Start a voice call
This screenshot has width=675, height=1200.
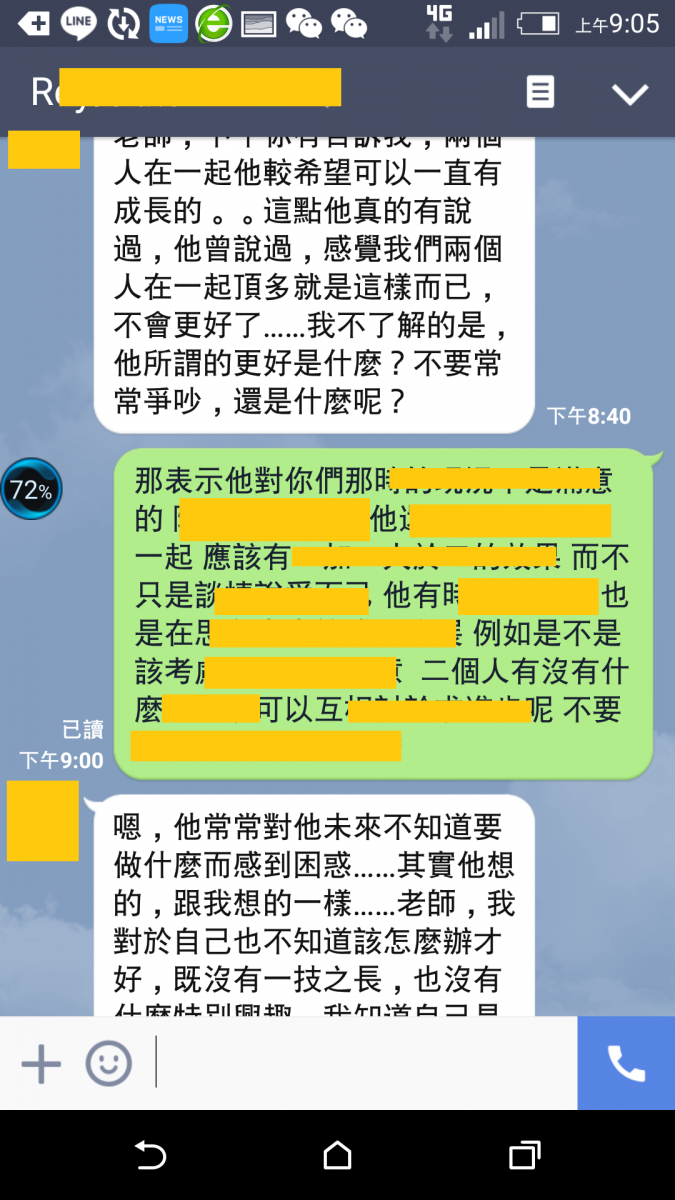(x=626, y=1063)
